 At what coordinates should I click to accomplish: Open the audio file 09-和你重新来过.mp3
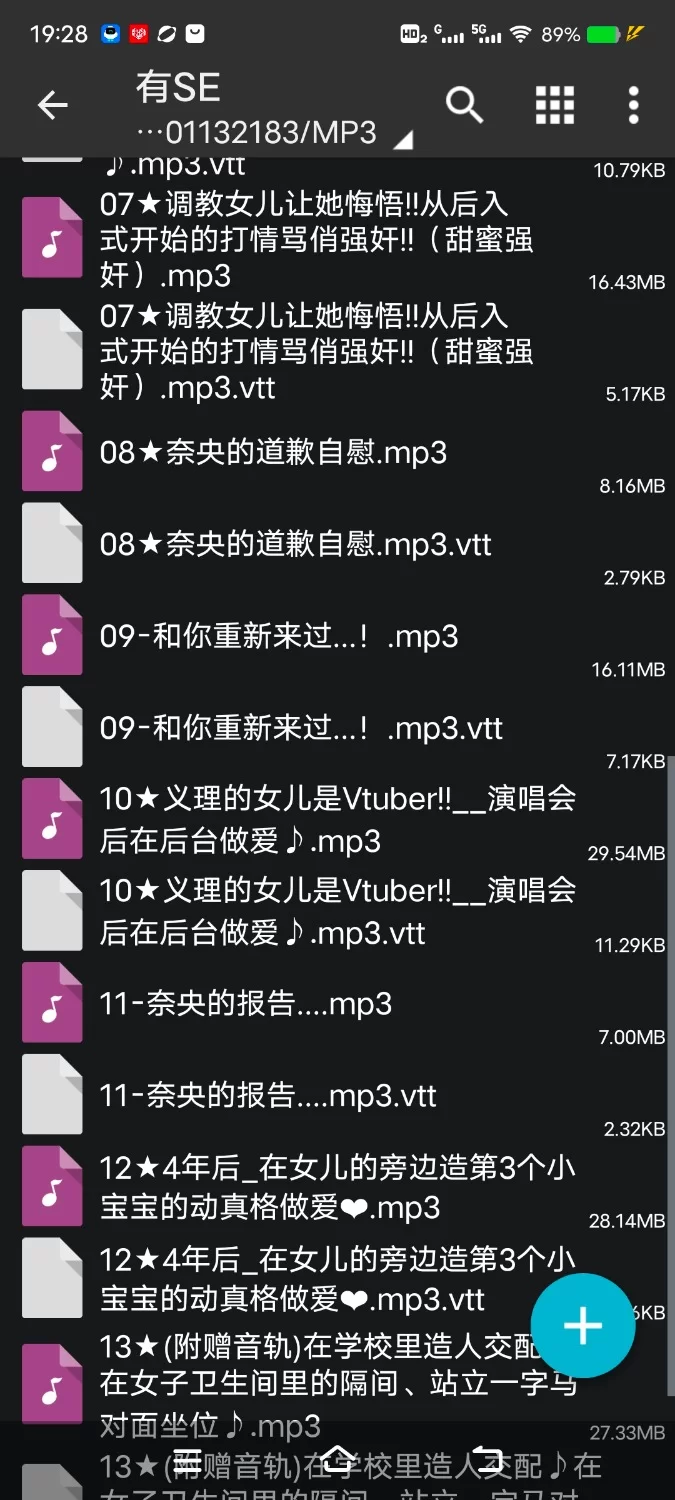(280, 637)
